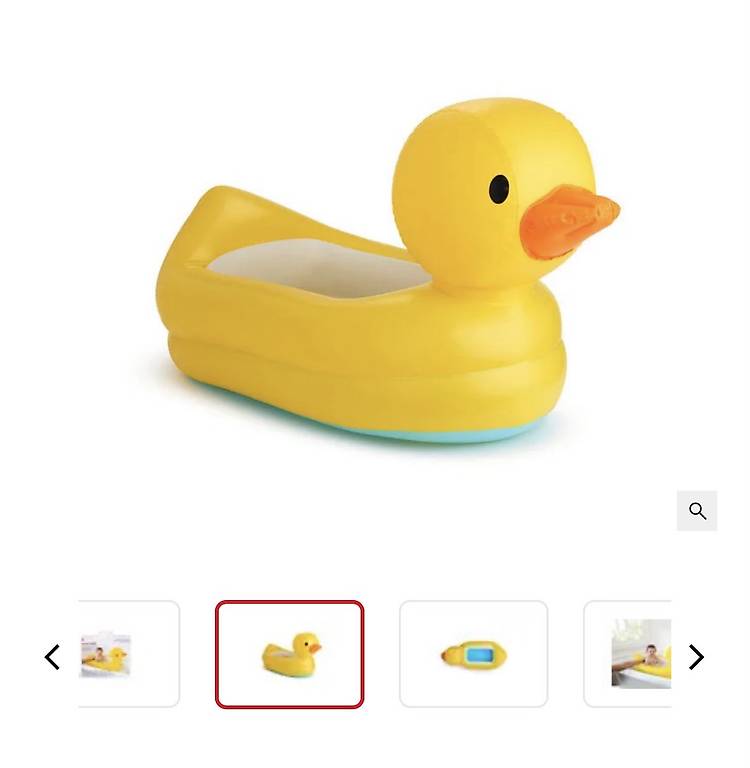The width and height of the screenshot is (750, 768).
Task: Go to previous thumbnails with left arrow
Action: pyautogui.click(x=52, y=657)
